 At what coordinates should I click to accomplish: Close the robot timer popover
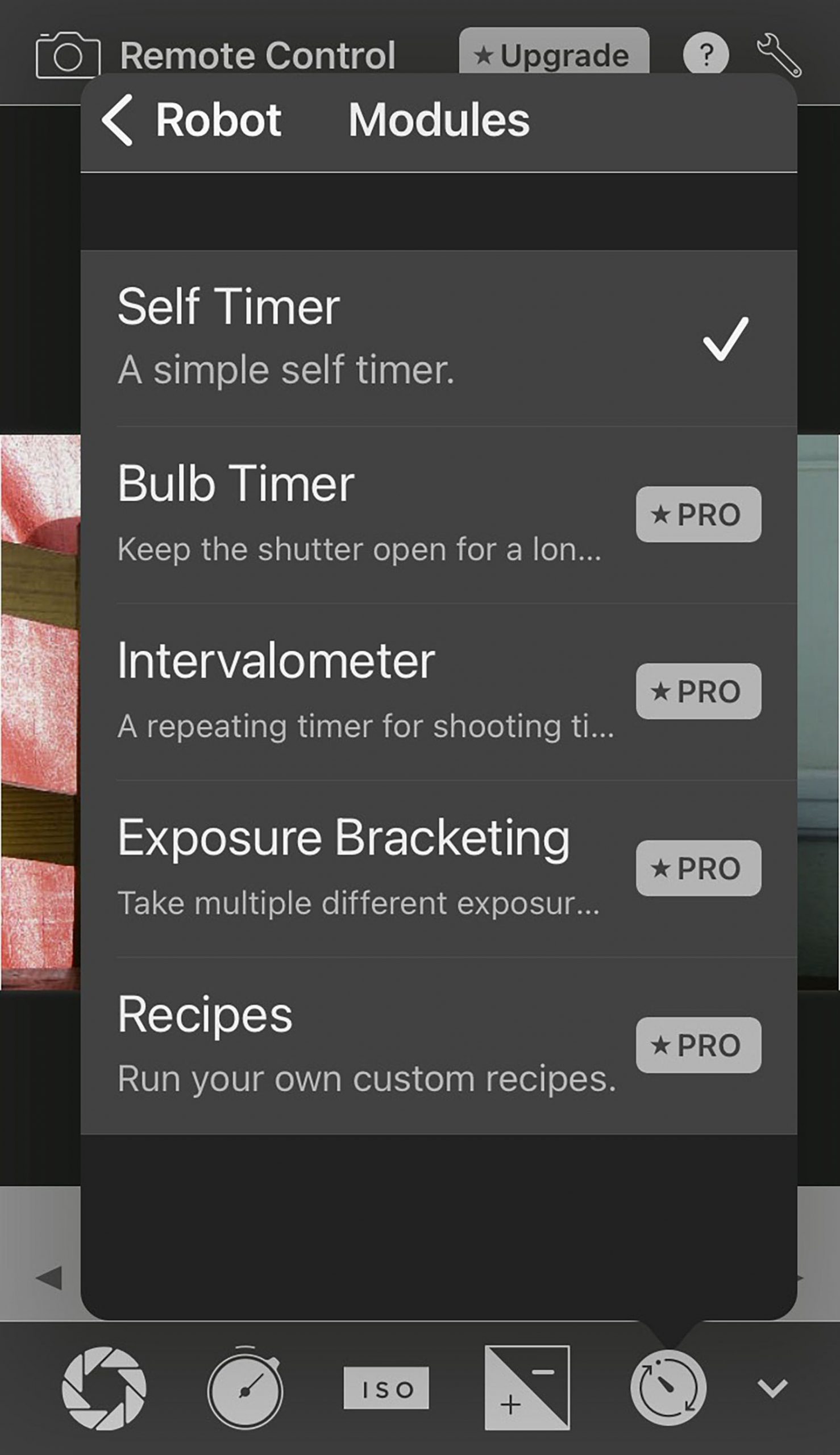click(668, 1388)
